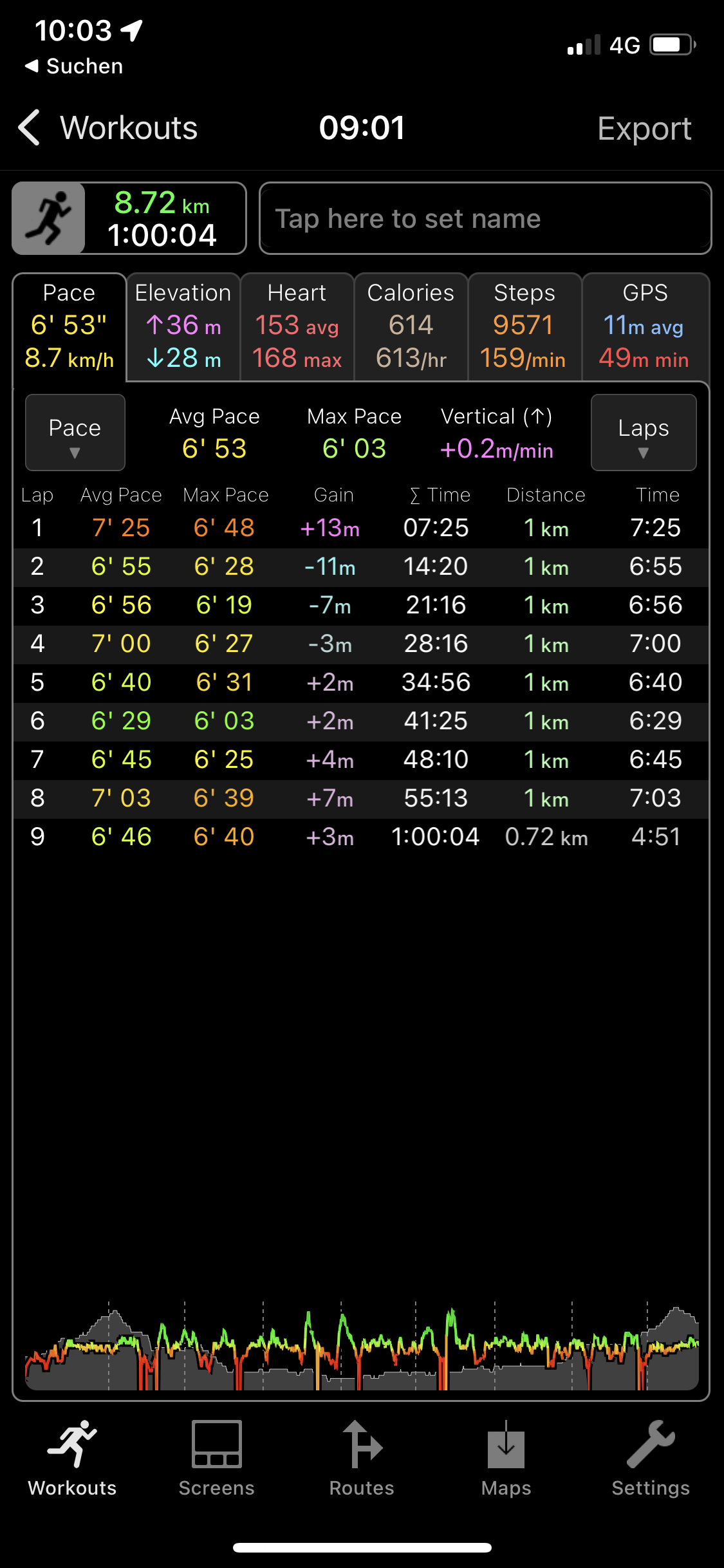View the Steps tab
This screenshot has width=724, height=1568.
(524, 327)
